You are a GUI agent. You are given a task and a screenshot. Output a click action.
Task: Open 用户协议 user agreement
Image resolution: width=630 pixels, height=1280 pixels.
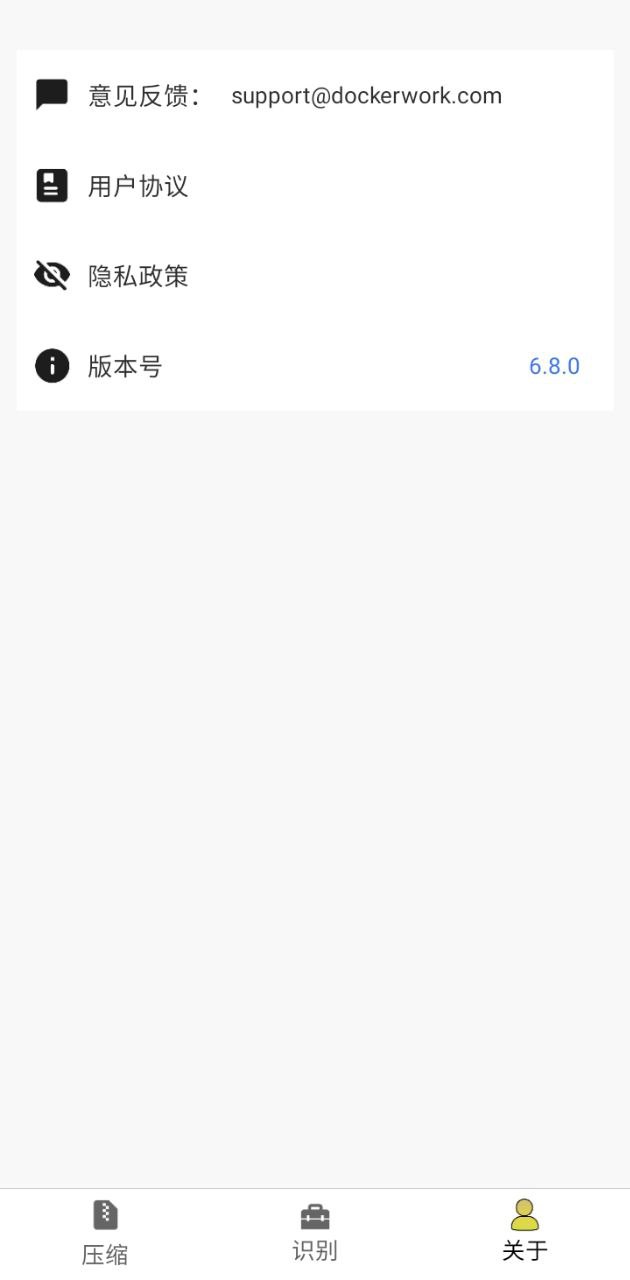(x=315, y=186)
